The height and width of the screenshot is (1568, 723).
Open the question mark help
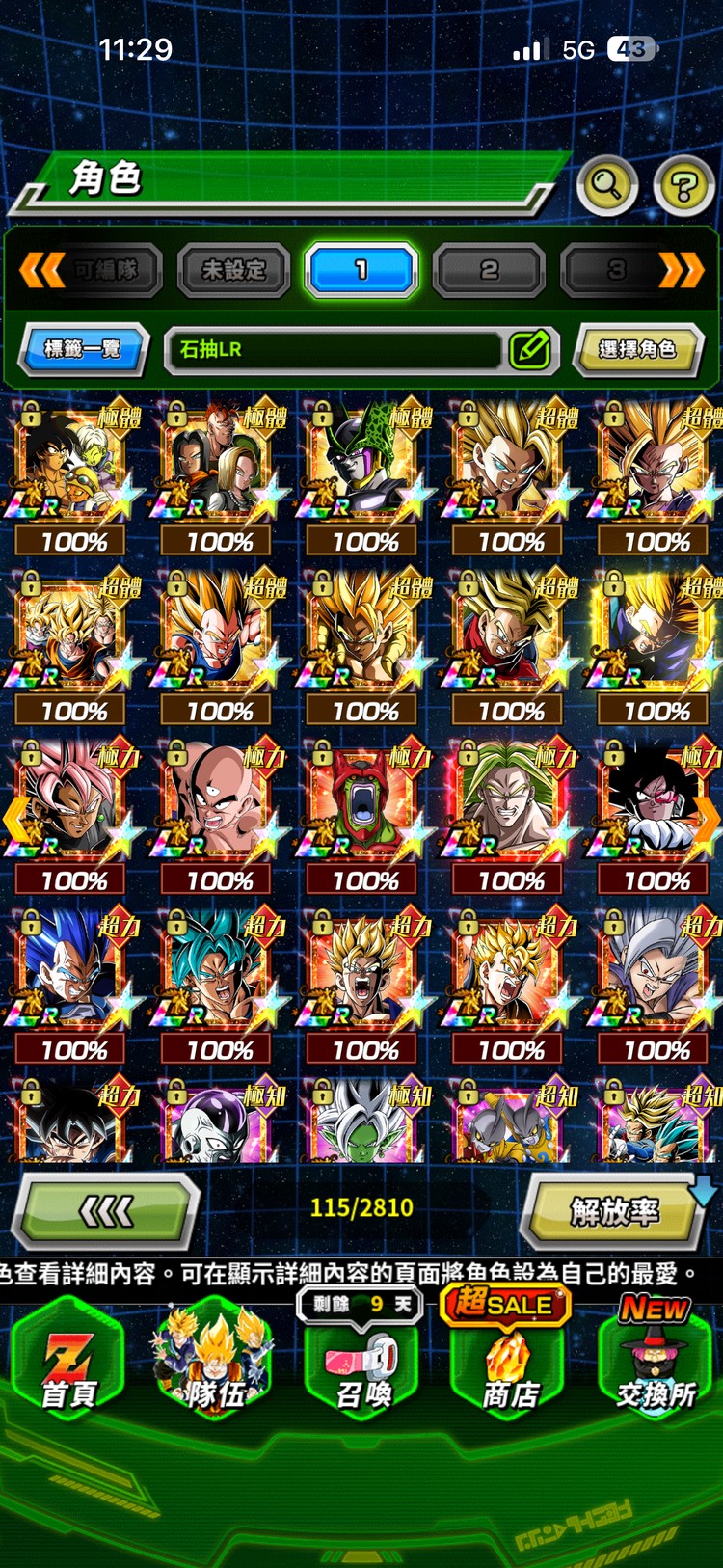683,185
